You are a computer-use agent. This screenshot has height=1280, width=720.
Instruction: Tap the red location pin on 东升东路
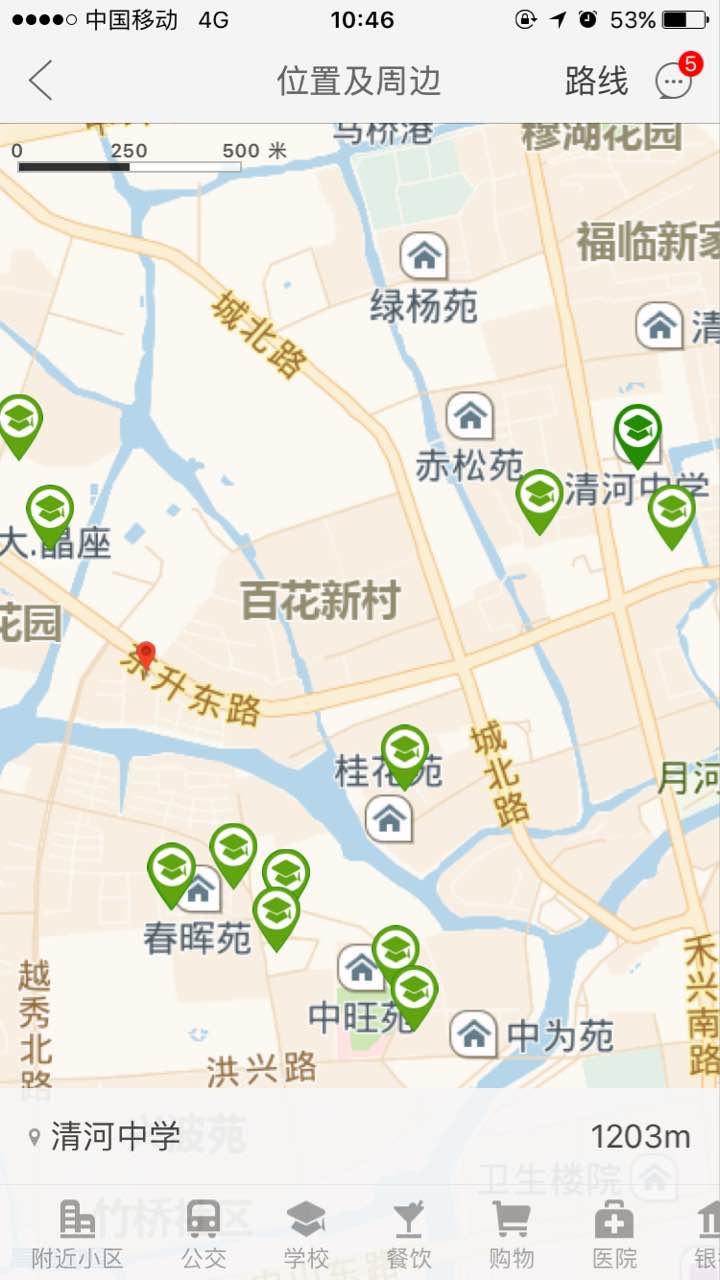click(146, 655)
